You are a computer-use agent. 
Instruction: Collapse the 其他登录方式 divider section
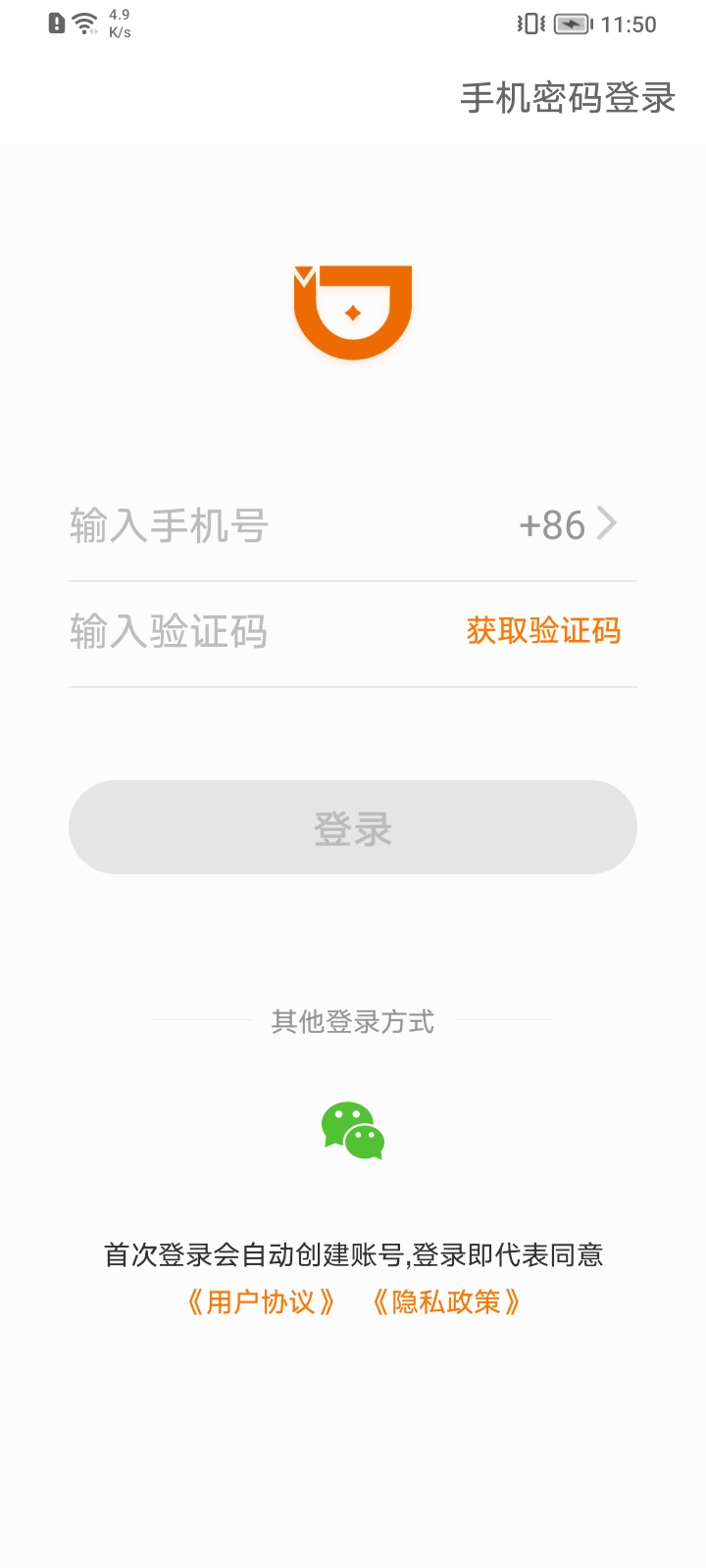(353, 1021)
